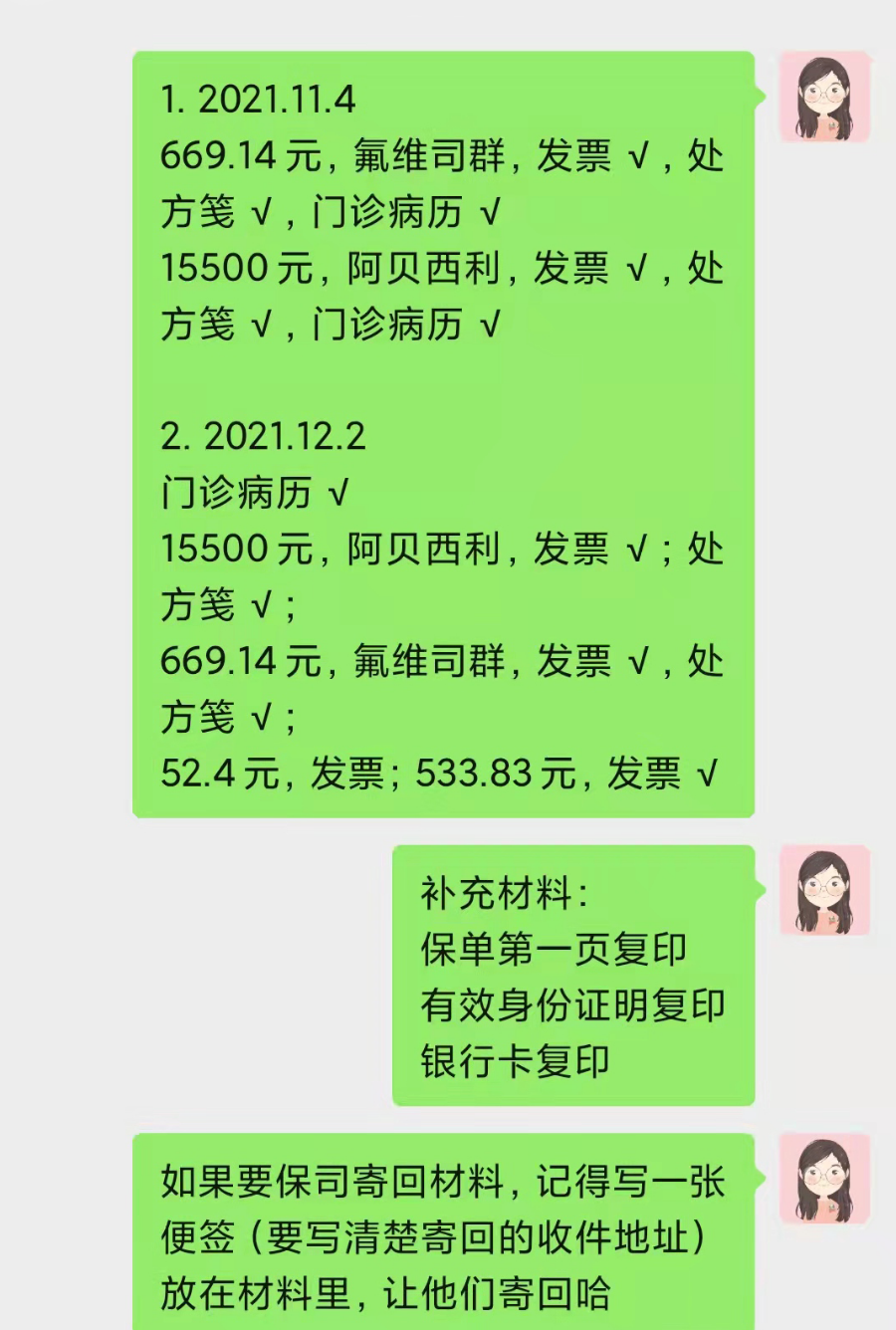The height and width of the screenshot is (1330, 896).
Task: Tap avatar next to 补充材料 message
Action: pos(824,891)
